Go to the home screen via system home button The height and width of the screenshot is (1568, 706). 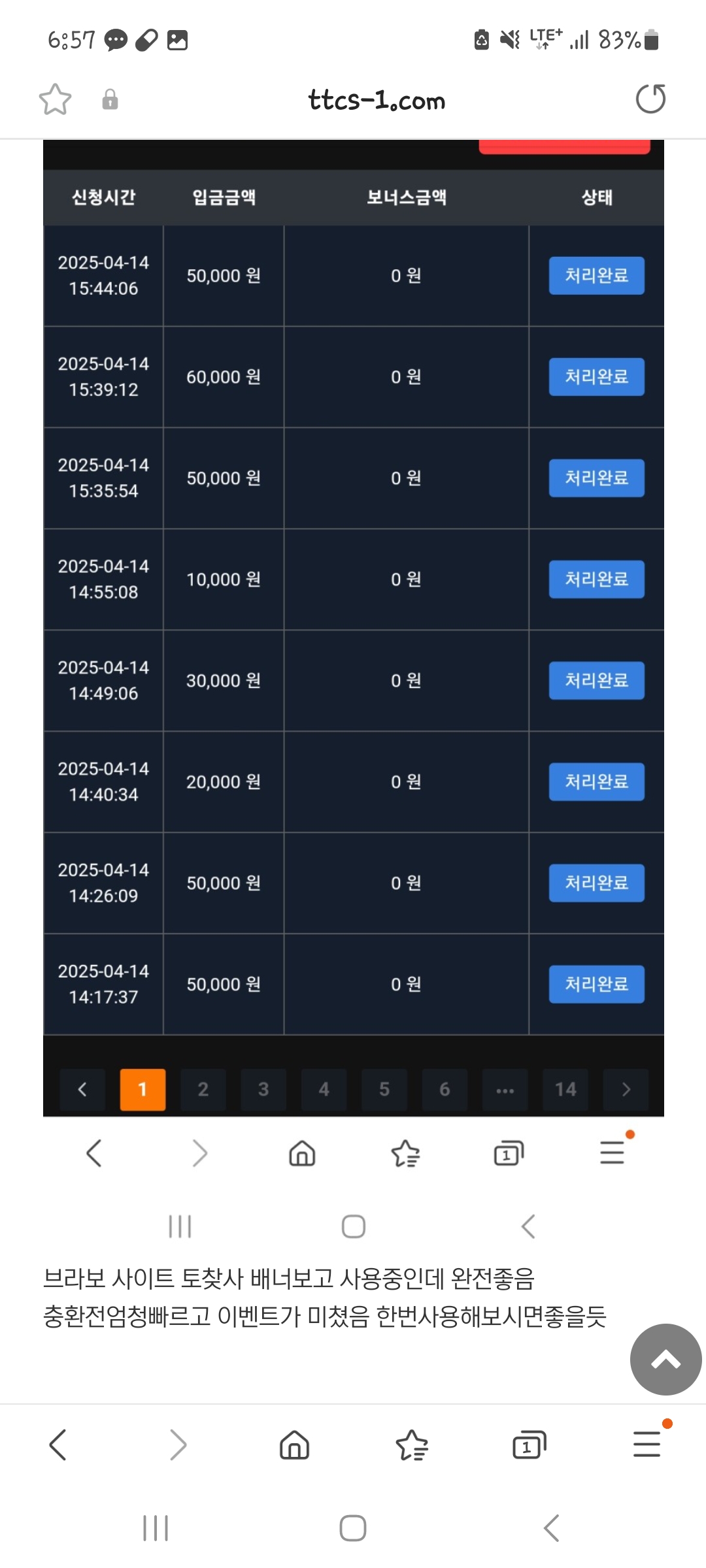(353, 1528)
